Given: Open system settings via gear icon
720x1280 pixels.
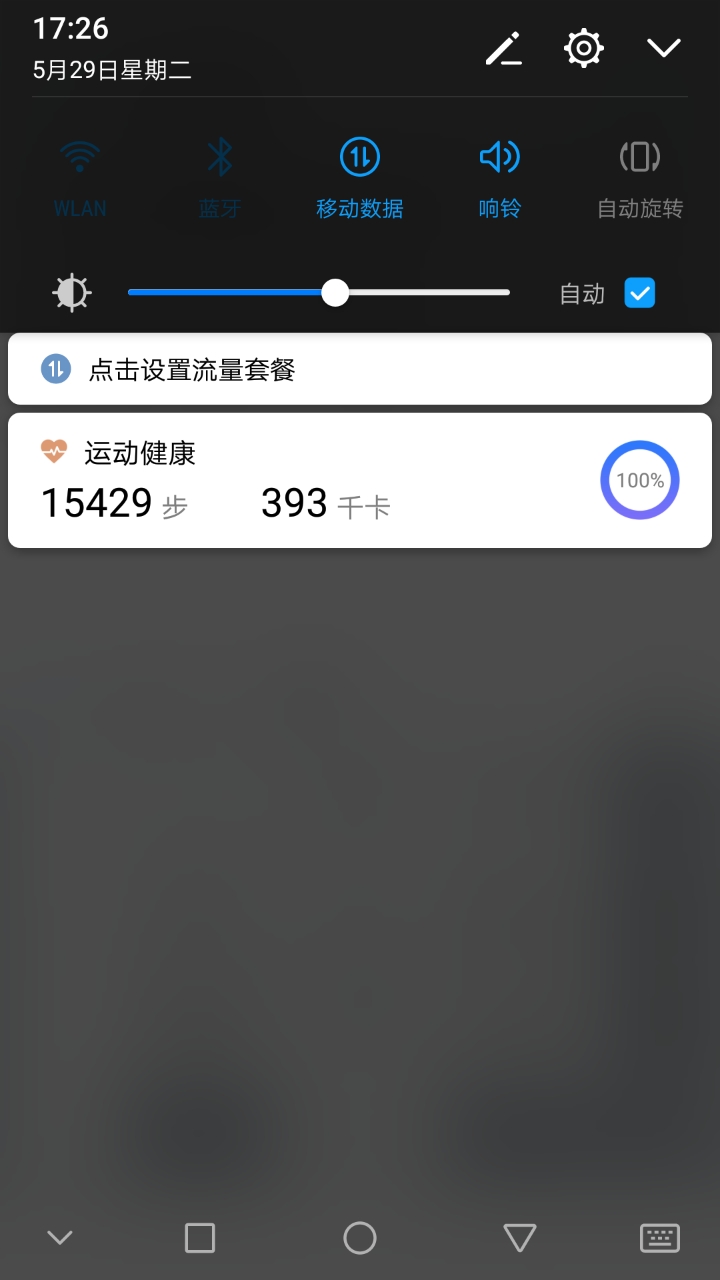Looking at the screenshot, I should [x=584, y=48].
